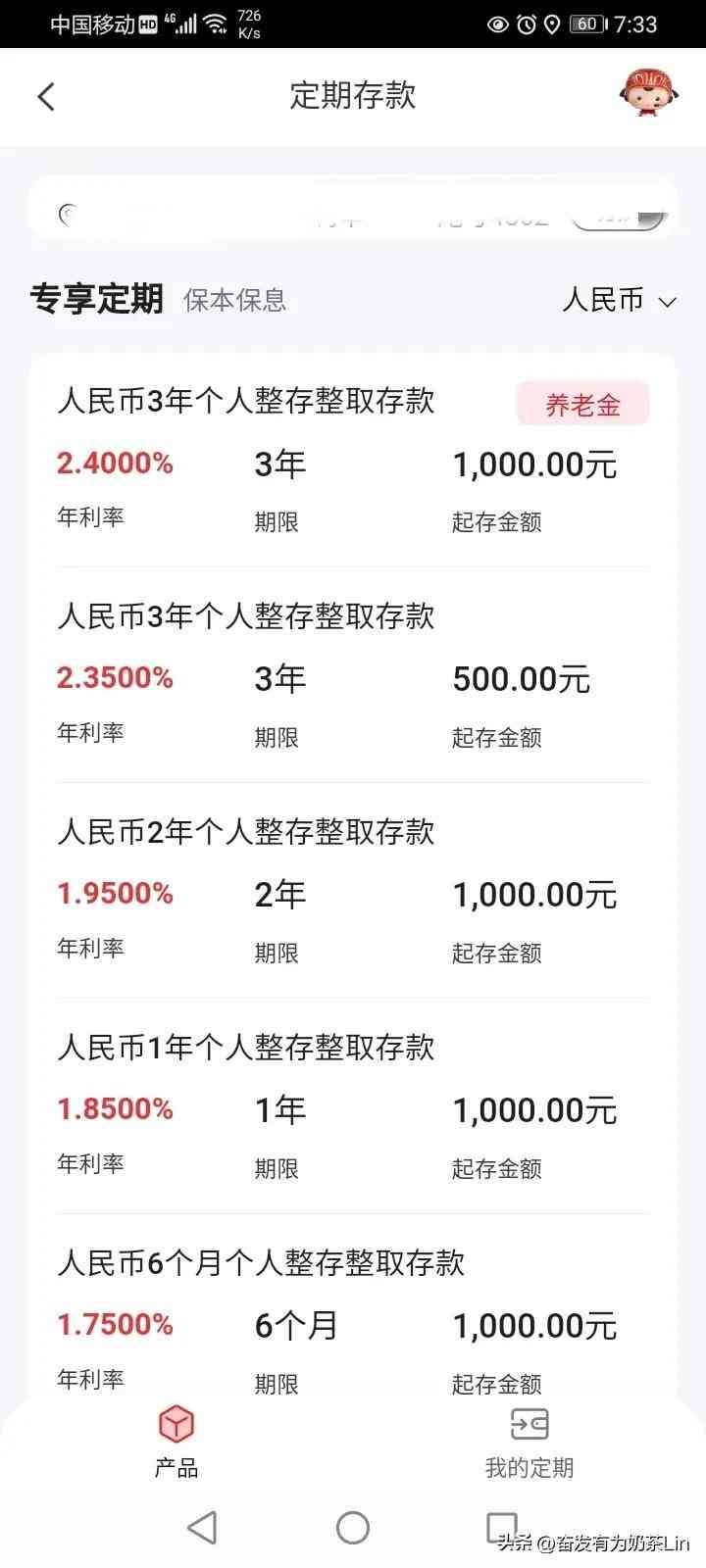The image size is (706, 1568).
Task: Switch to the 产品 tab
Action: (x=176, y=1441)
